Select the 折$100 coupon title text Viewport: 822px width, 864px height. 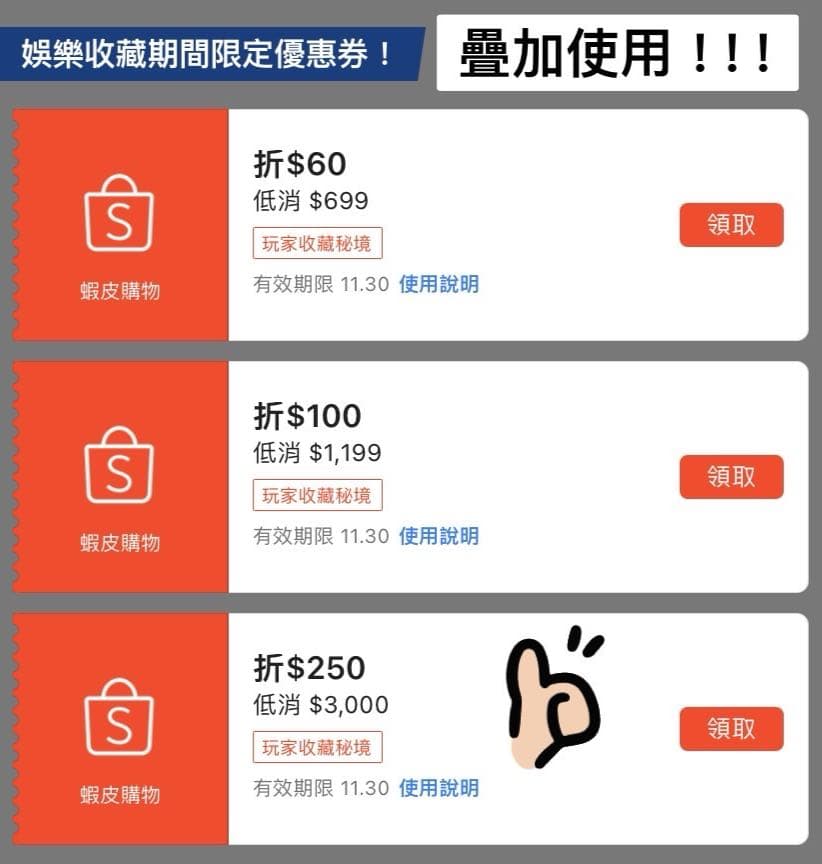[307, 415]
